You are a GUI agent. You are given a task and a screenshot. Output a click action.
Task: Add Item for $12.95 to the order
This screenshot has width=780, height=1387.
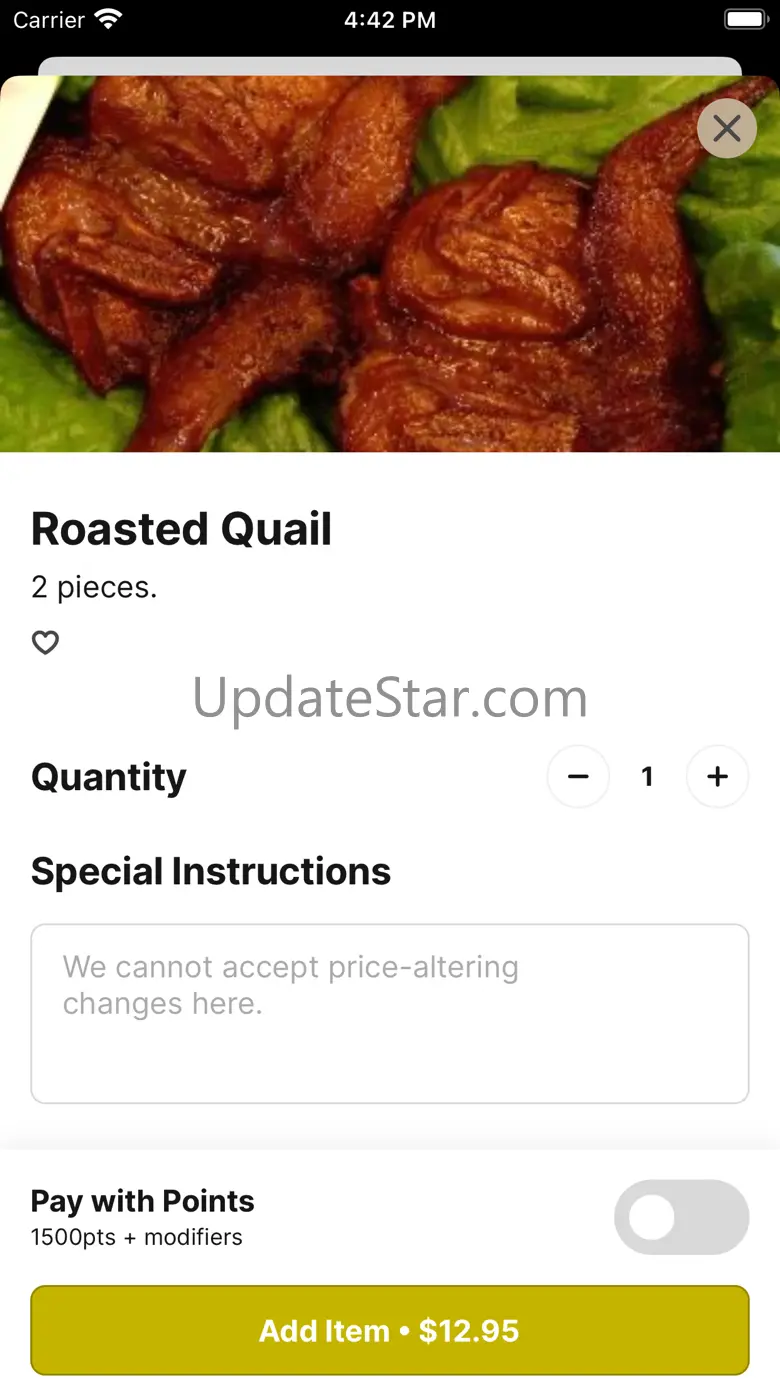(x=390, y=1331)
